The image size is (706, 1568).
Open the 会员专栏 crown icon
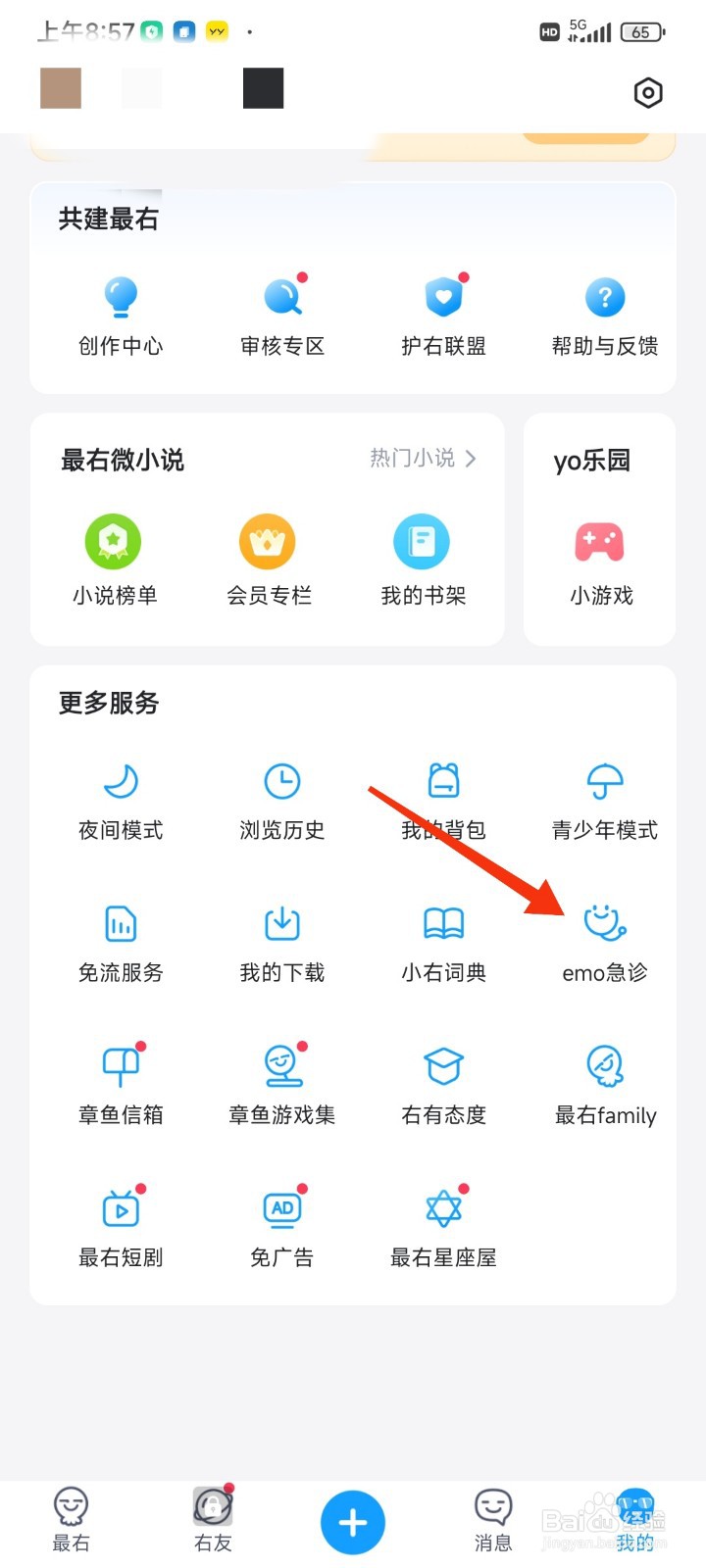pos(267,541)
